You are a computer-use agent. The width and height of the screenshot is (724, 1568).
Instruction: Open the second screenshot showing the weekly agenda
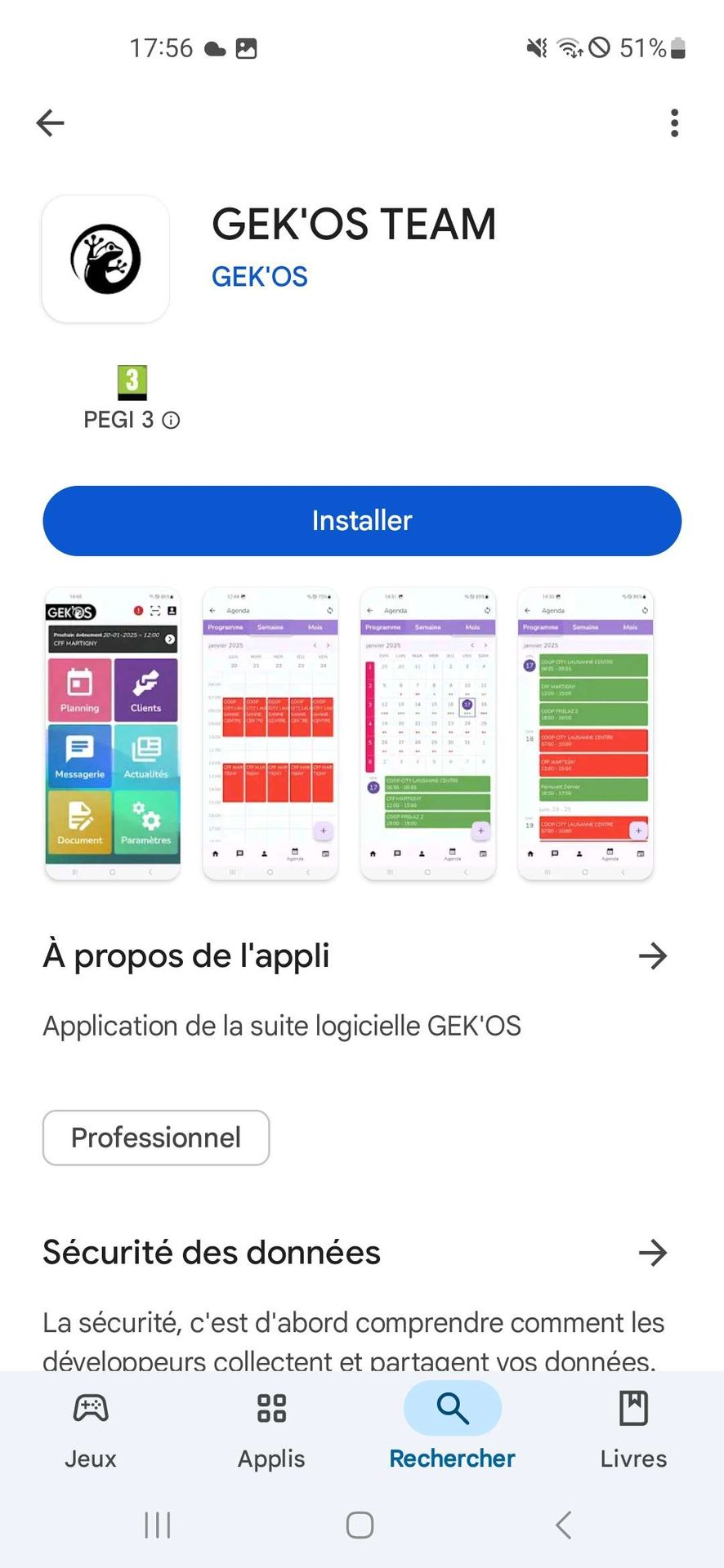[270, 733]
